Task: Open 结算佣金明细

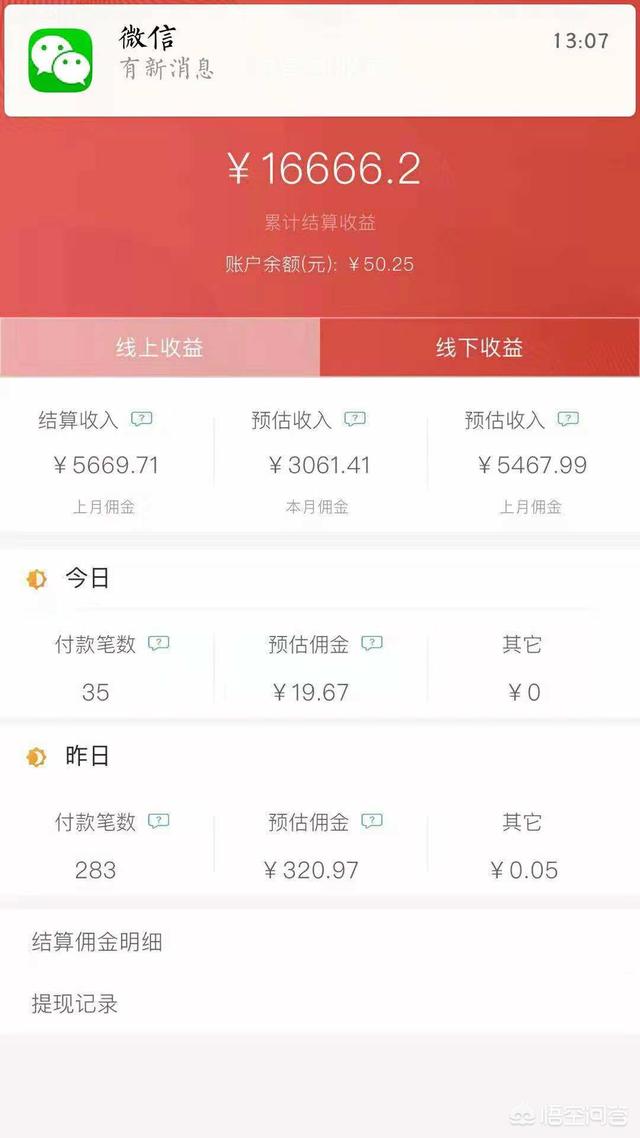Action: point(97,942)
